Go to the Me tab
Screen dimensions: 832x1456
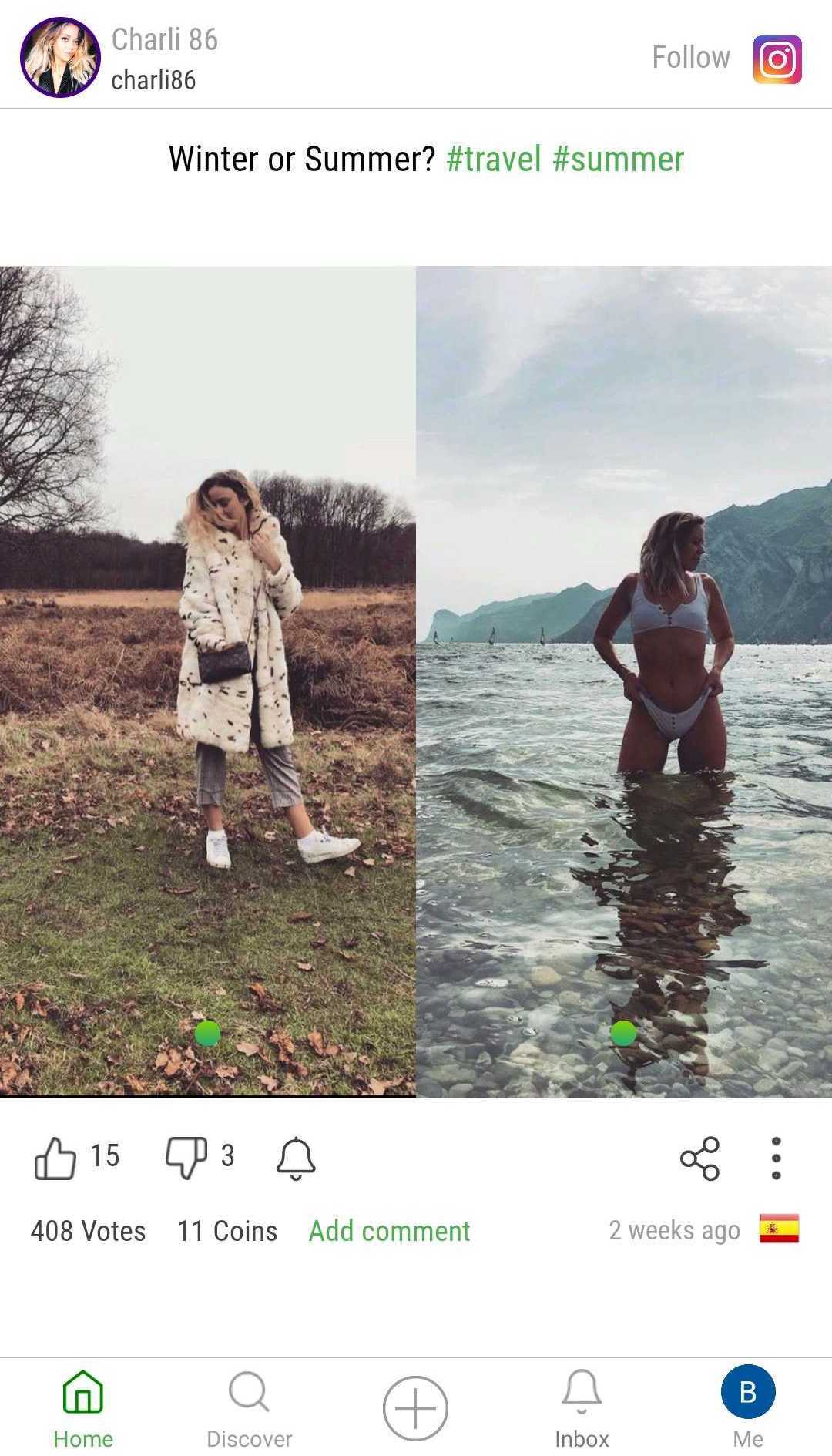[747, 1407]
